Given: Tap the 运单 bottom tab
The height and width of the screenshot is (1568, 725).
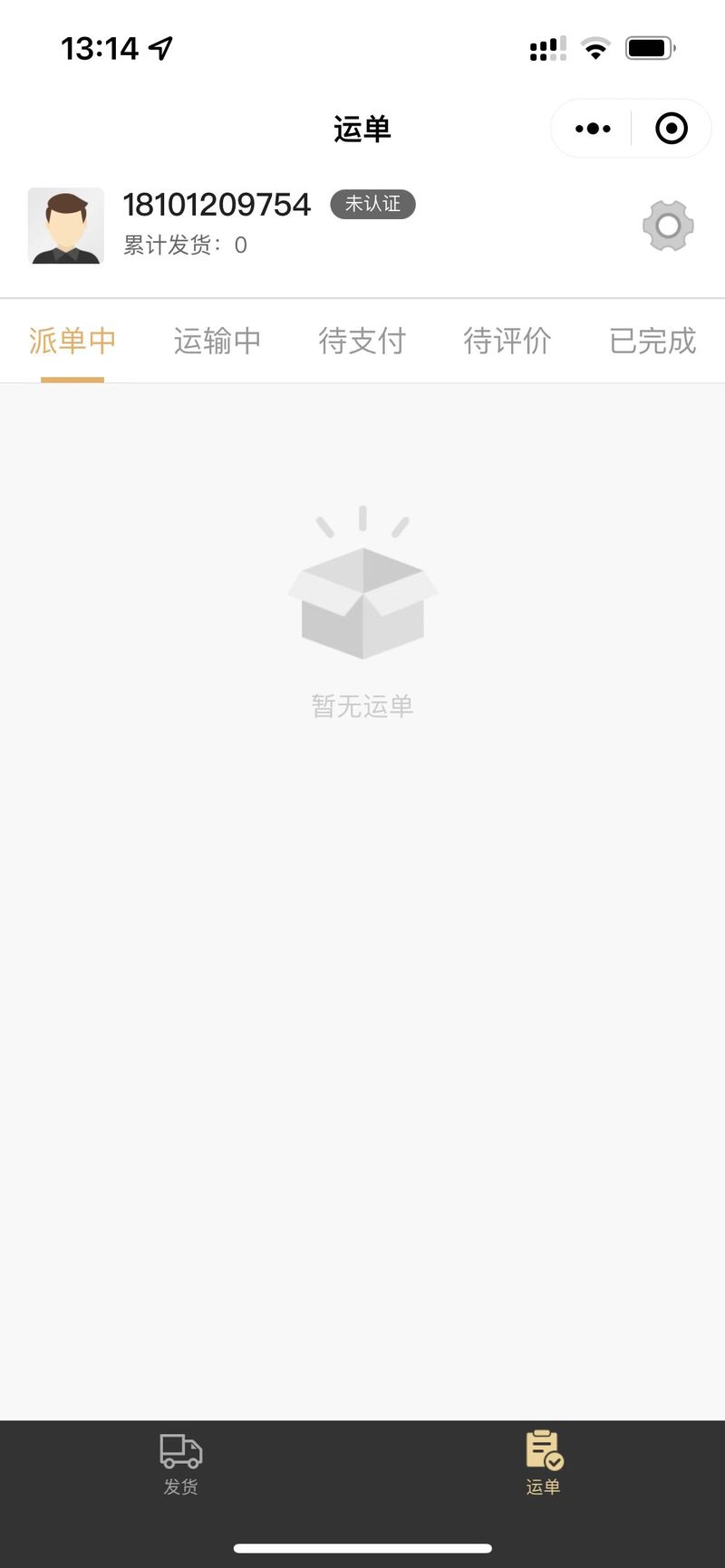Looking at the screenshot, I should pos(544,1462).
